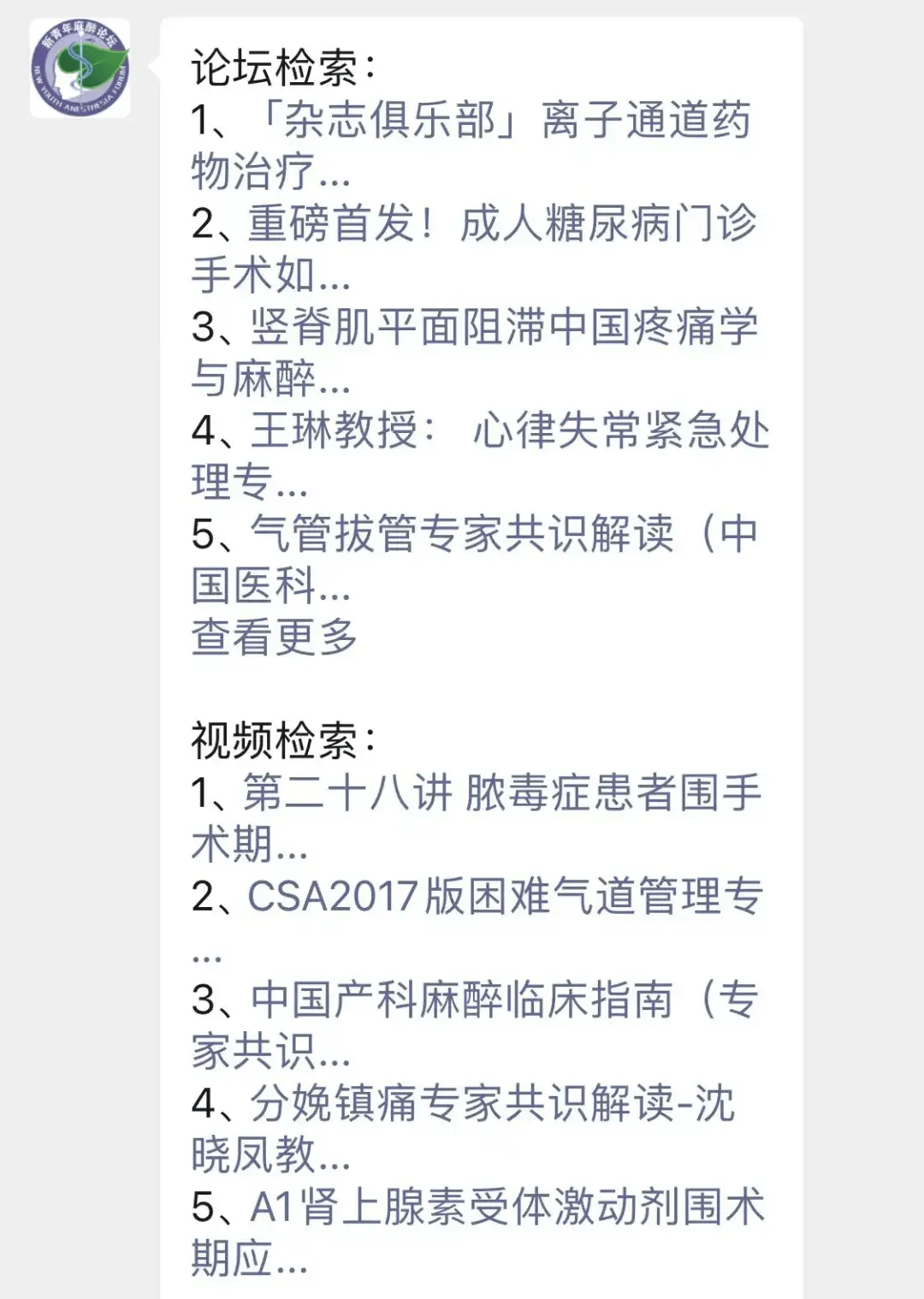Open the CSA2017版困难气道管理 video link
Image resolution: width=924 pixels, height=1299 pixels.
tap(505, 897)
